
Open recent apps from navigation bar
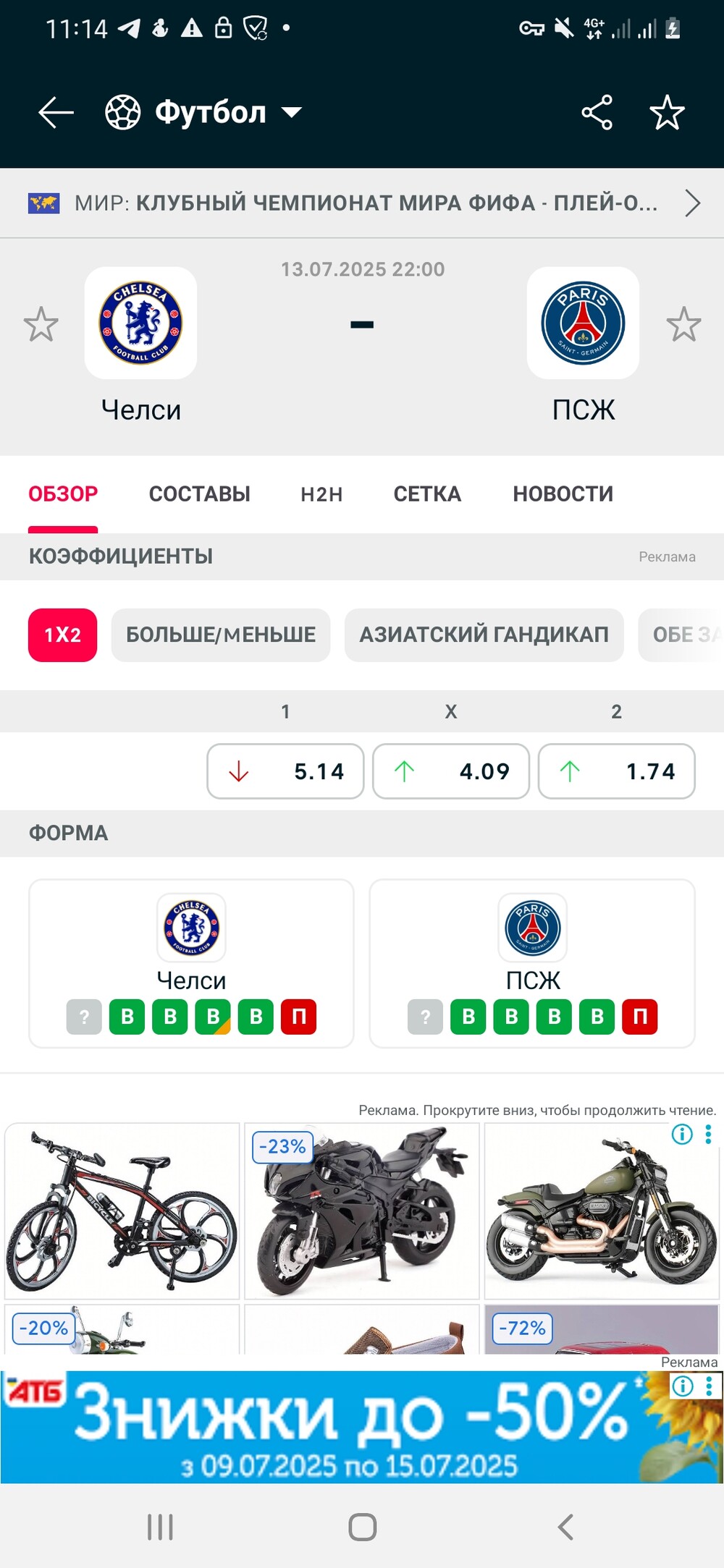pyautogui.click(x=160, y=1527)
